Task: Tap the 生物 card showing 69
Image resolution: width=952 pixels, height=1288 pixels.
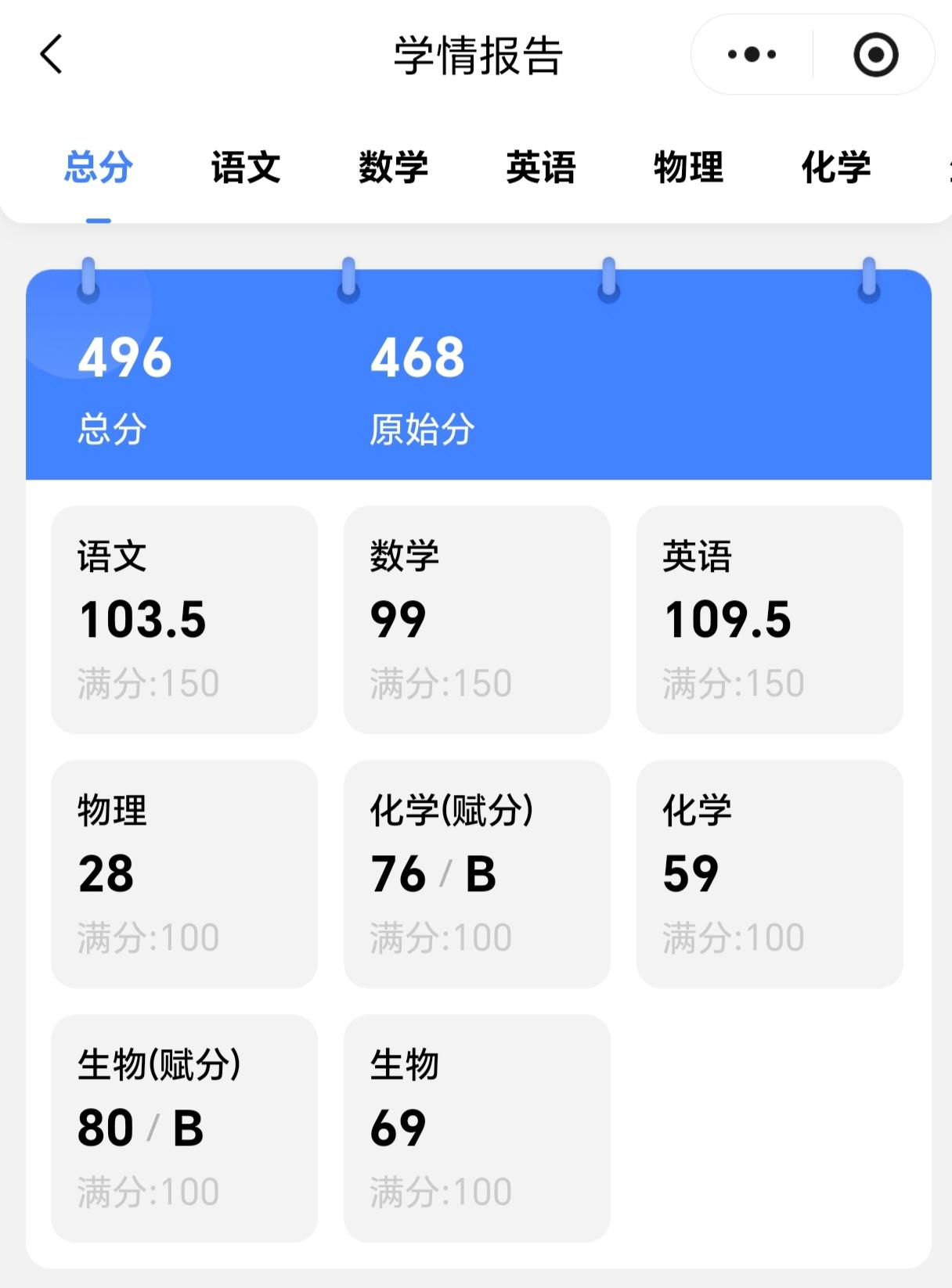Action: coord(477,1127)
